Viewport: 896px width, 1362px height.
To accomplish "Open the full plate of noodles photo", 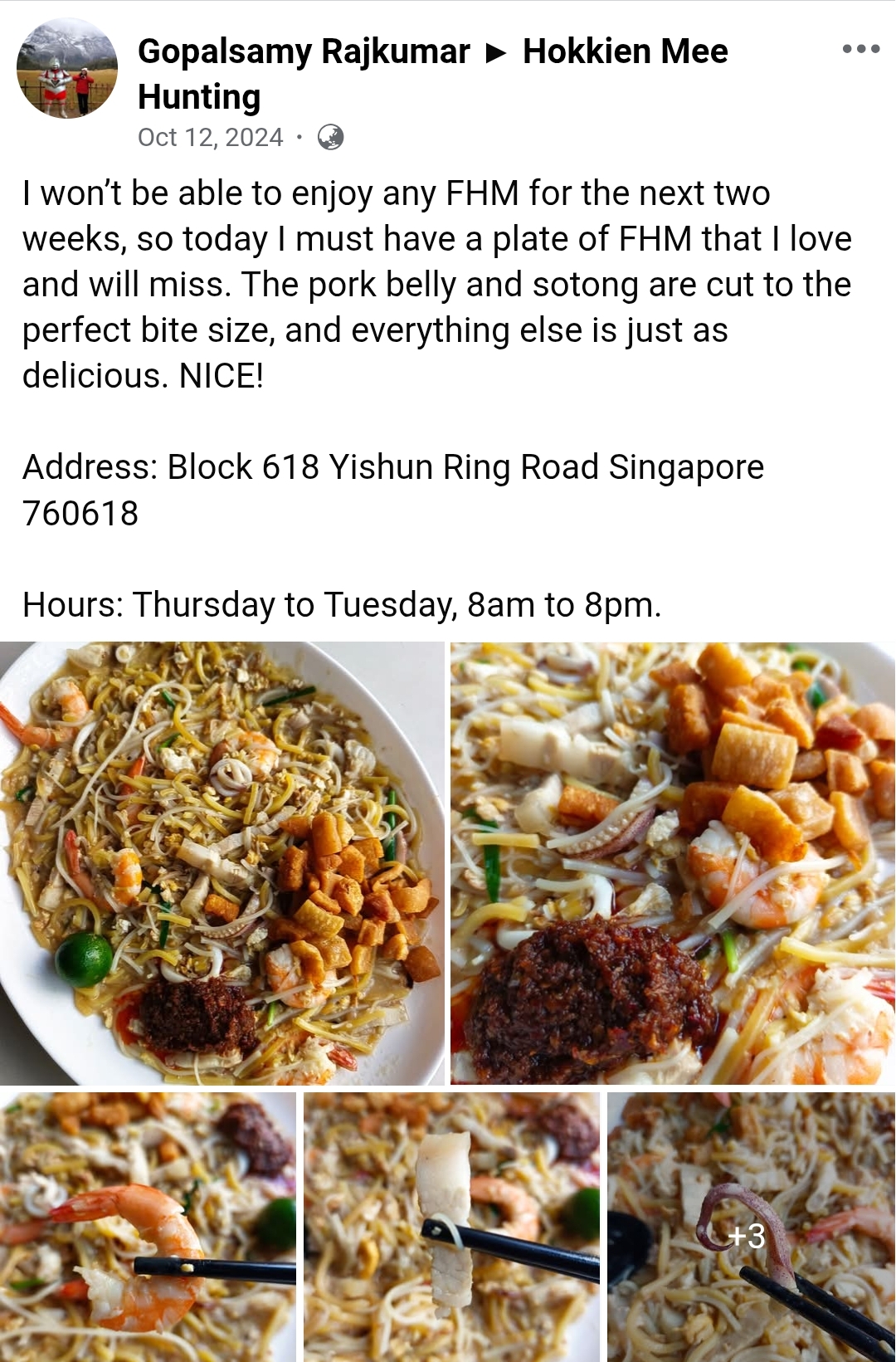I will 222,863.
